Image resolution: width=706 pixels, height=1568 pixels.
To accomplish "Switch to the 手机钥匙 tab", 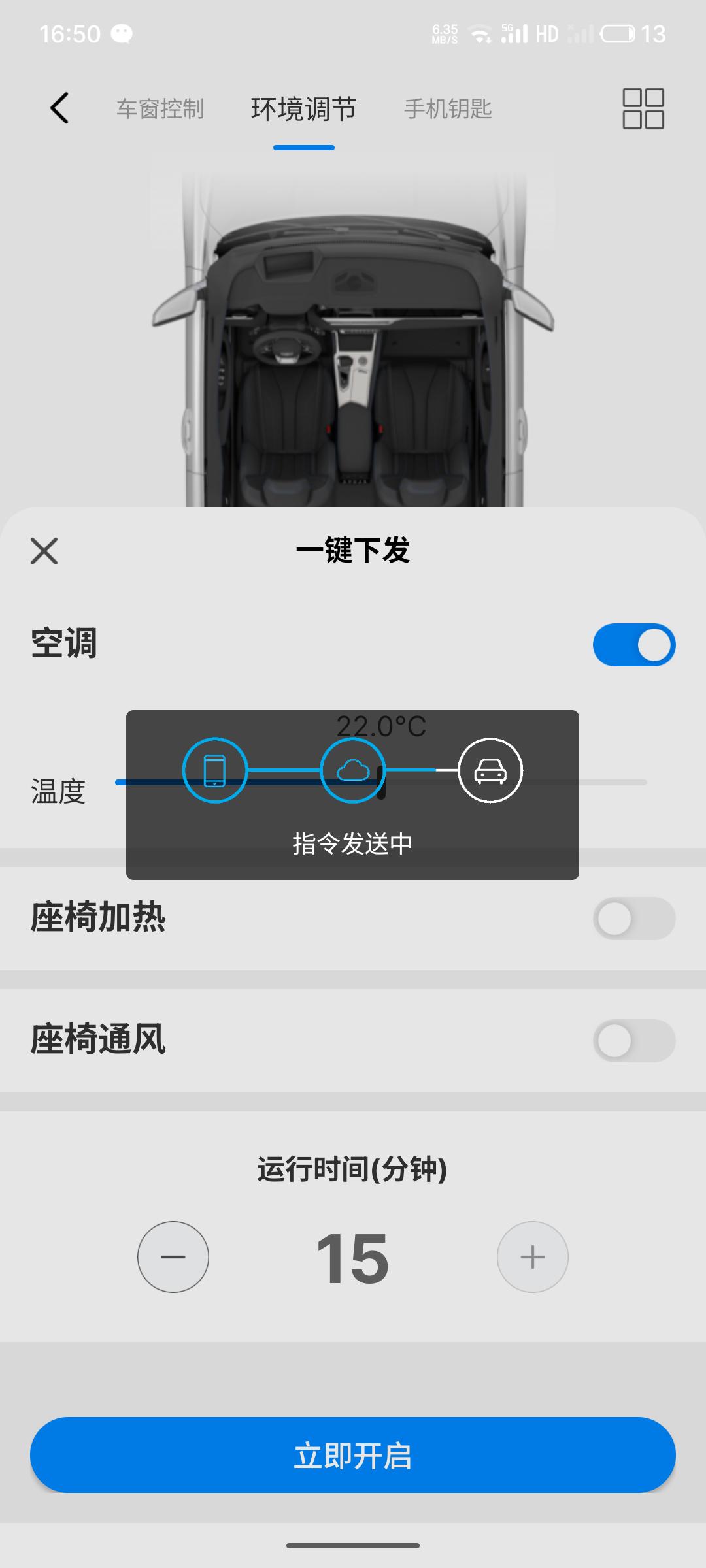I will pos(448,108).
